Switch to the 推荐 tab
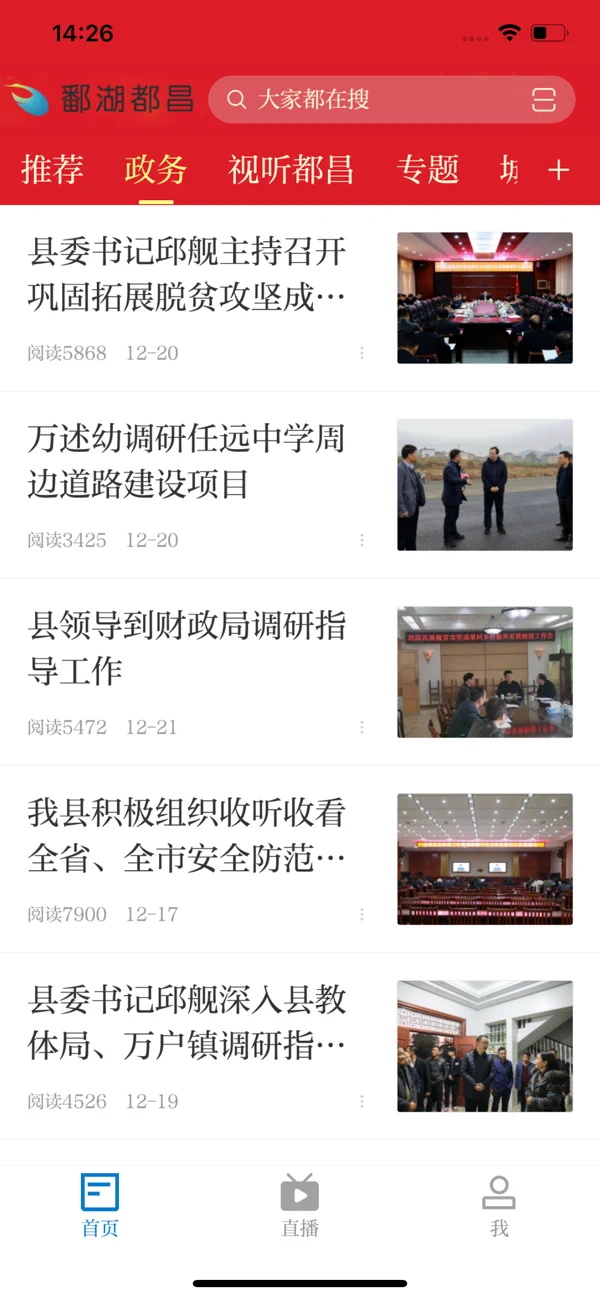The width and height of the screenshot is (600, 1299). click(52, 170)
